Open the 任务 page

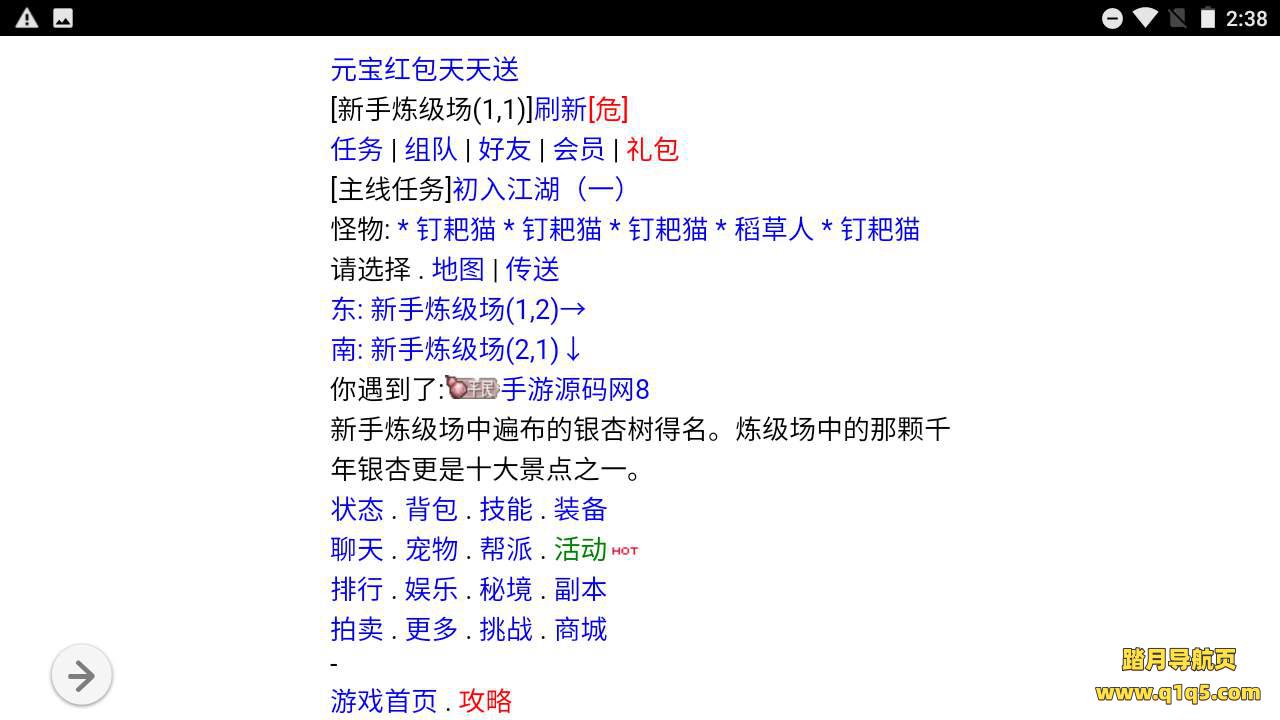pos(357,150)
